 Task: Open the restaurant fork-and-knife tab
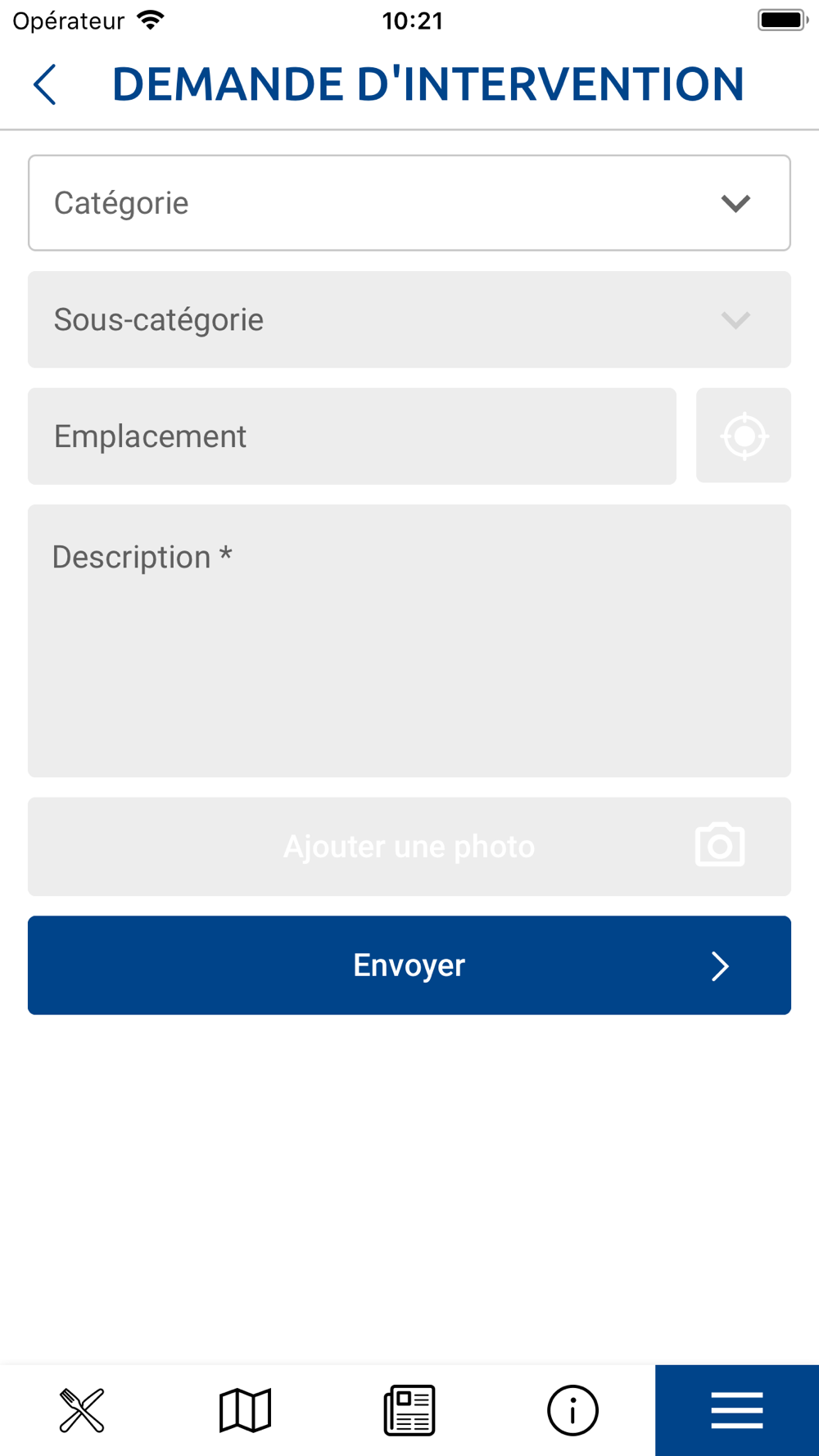pyautogui.click(x=82, y=1410)
